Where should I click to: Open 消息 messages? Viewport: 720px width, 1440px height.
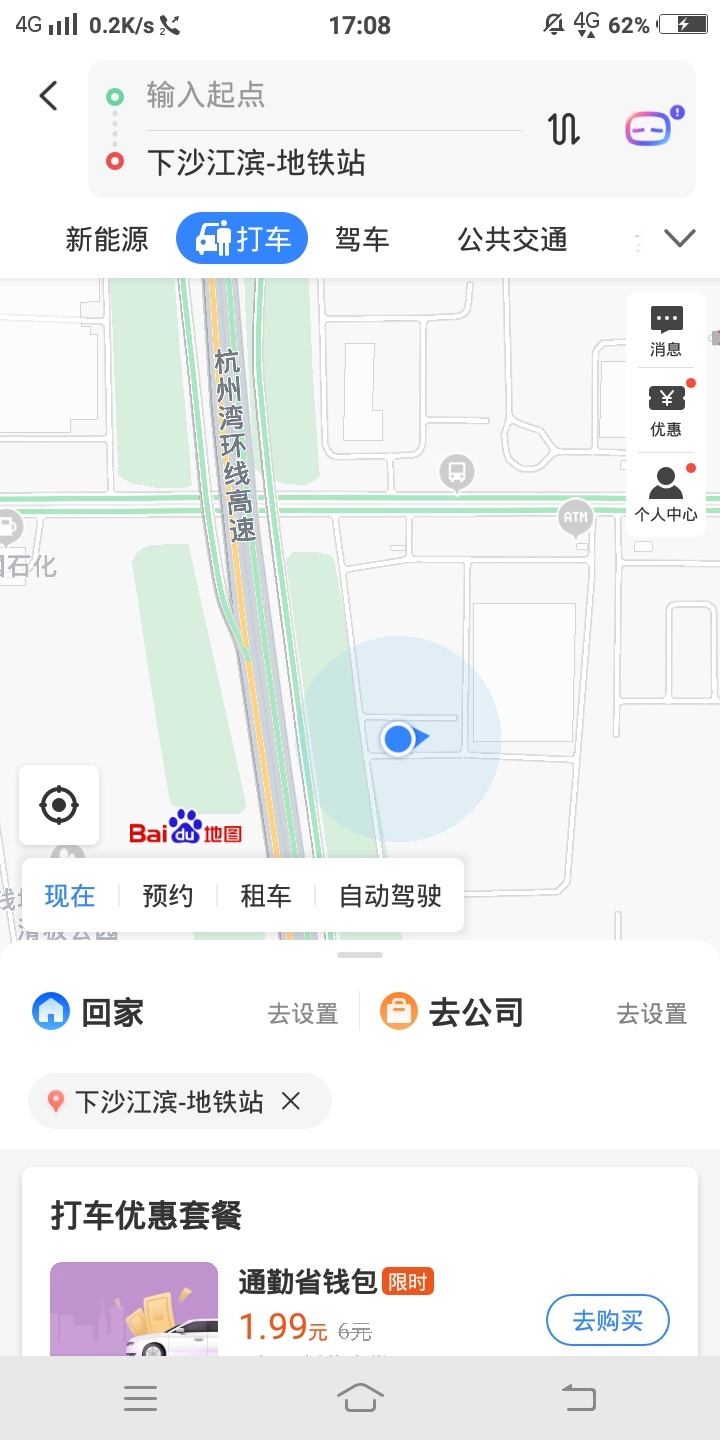coord(666,332)
